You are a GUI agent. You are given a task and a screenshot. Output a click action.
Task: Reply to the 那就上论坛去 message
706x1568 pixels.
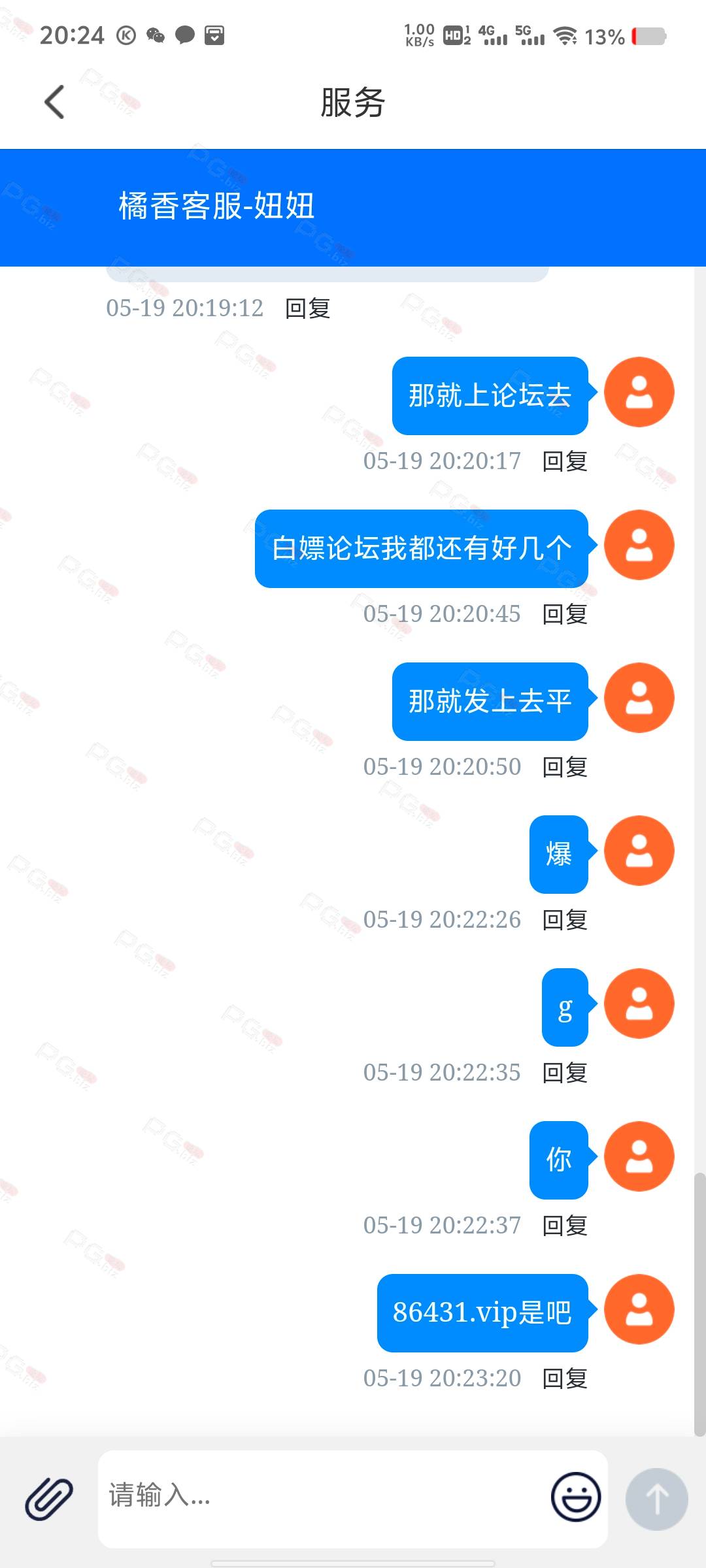click(565, 461)
